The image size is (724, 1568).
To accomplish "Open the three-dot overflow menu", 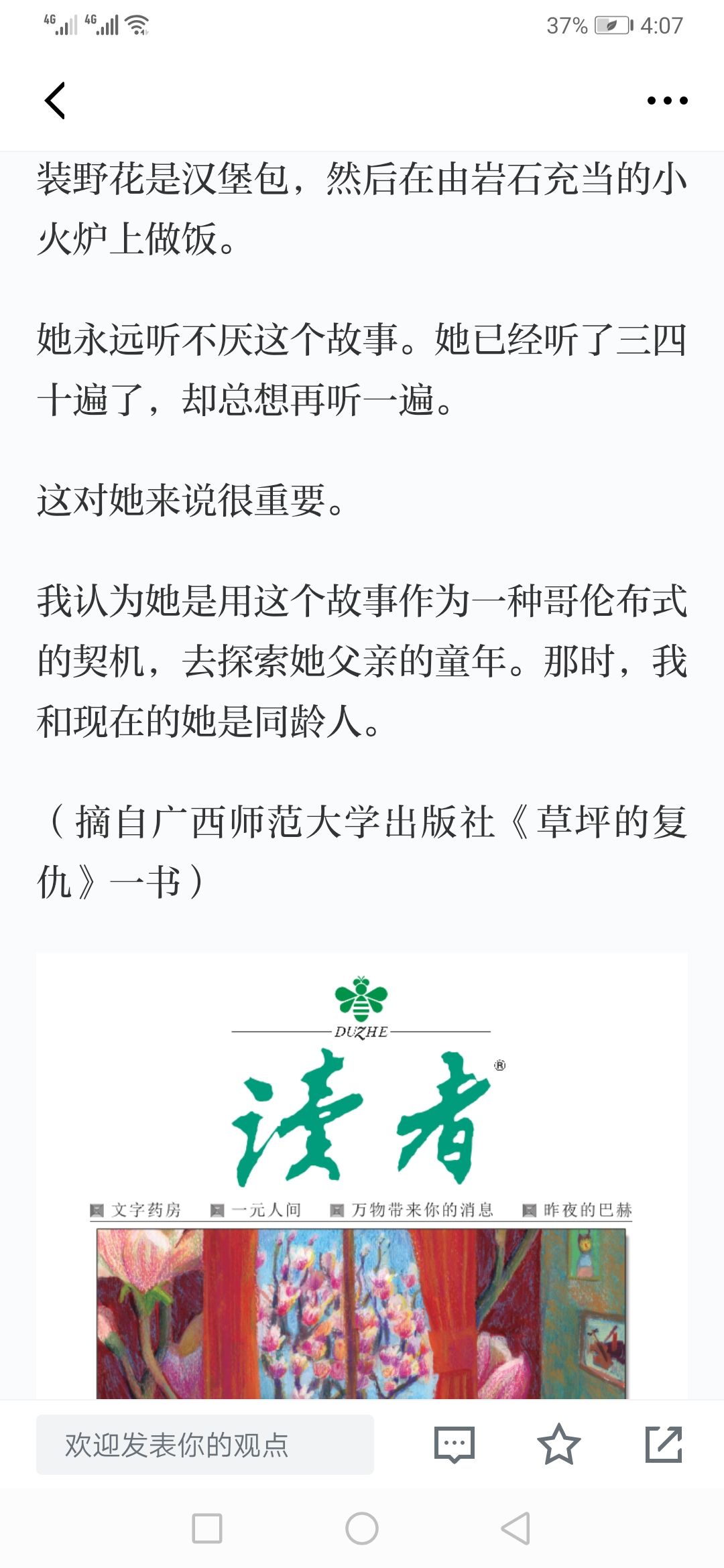I will [667, 101].
